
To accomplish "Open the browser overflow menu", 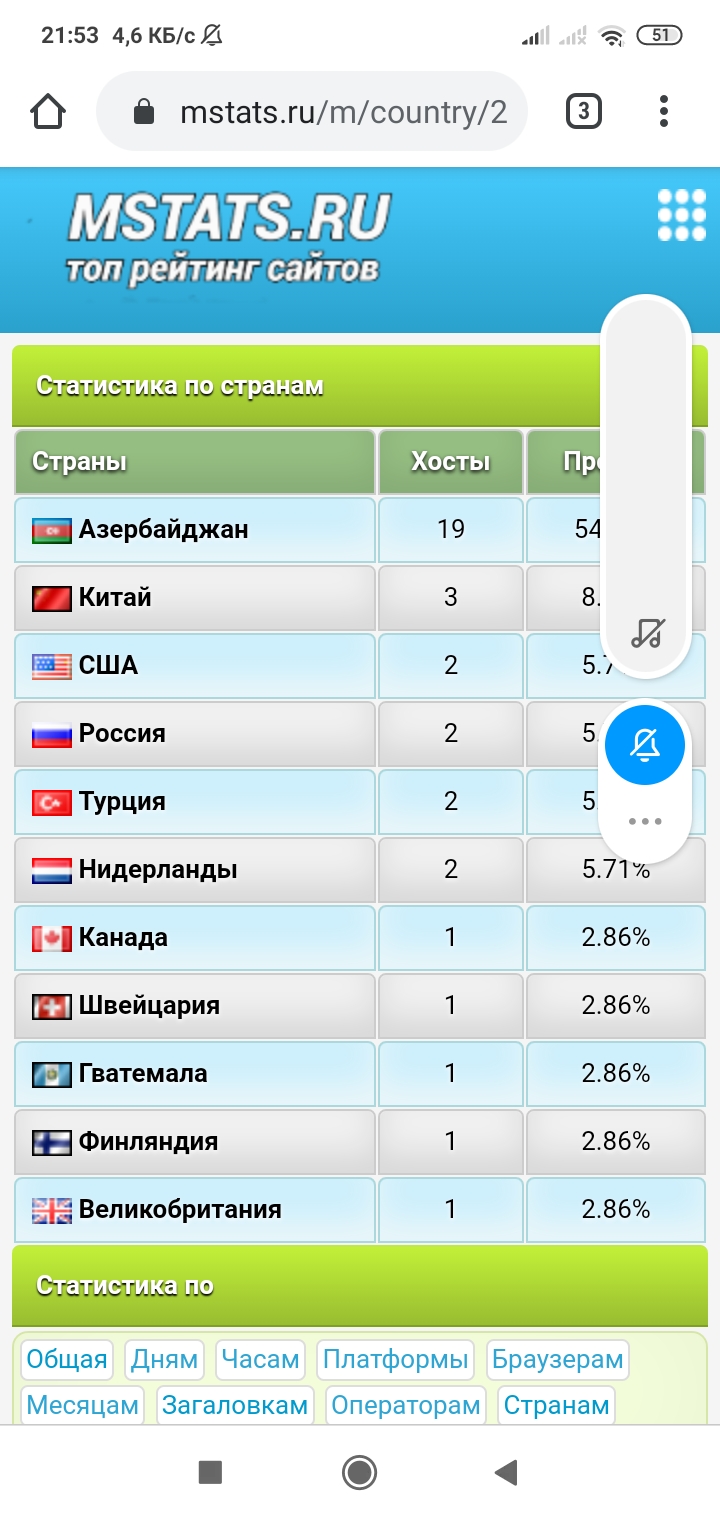I will click(664, 111).
